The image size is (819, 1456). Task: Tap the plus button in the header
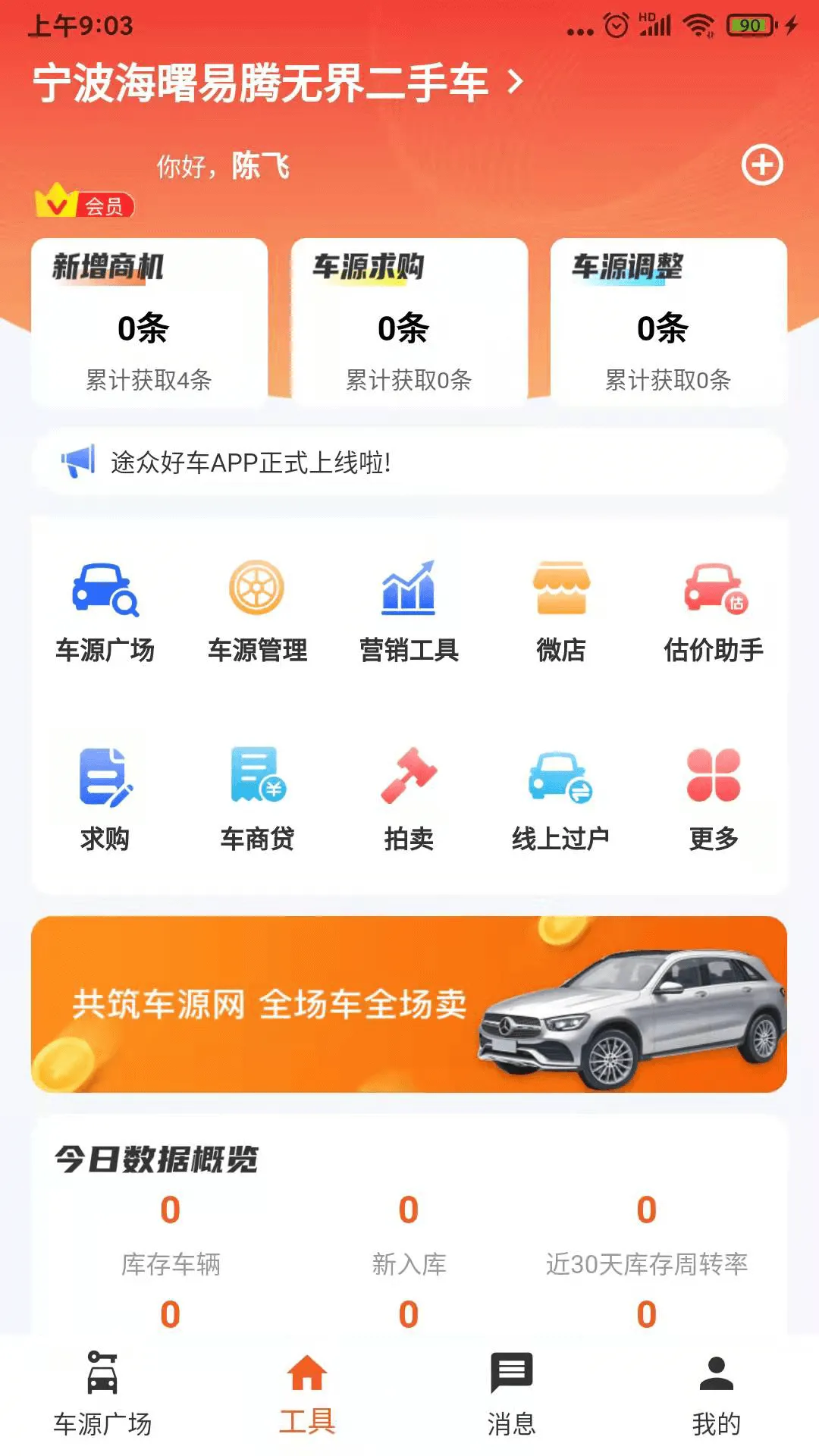coord(764,164)
